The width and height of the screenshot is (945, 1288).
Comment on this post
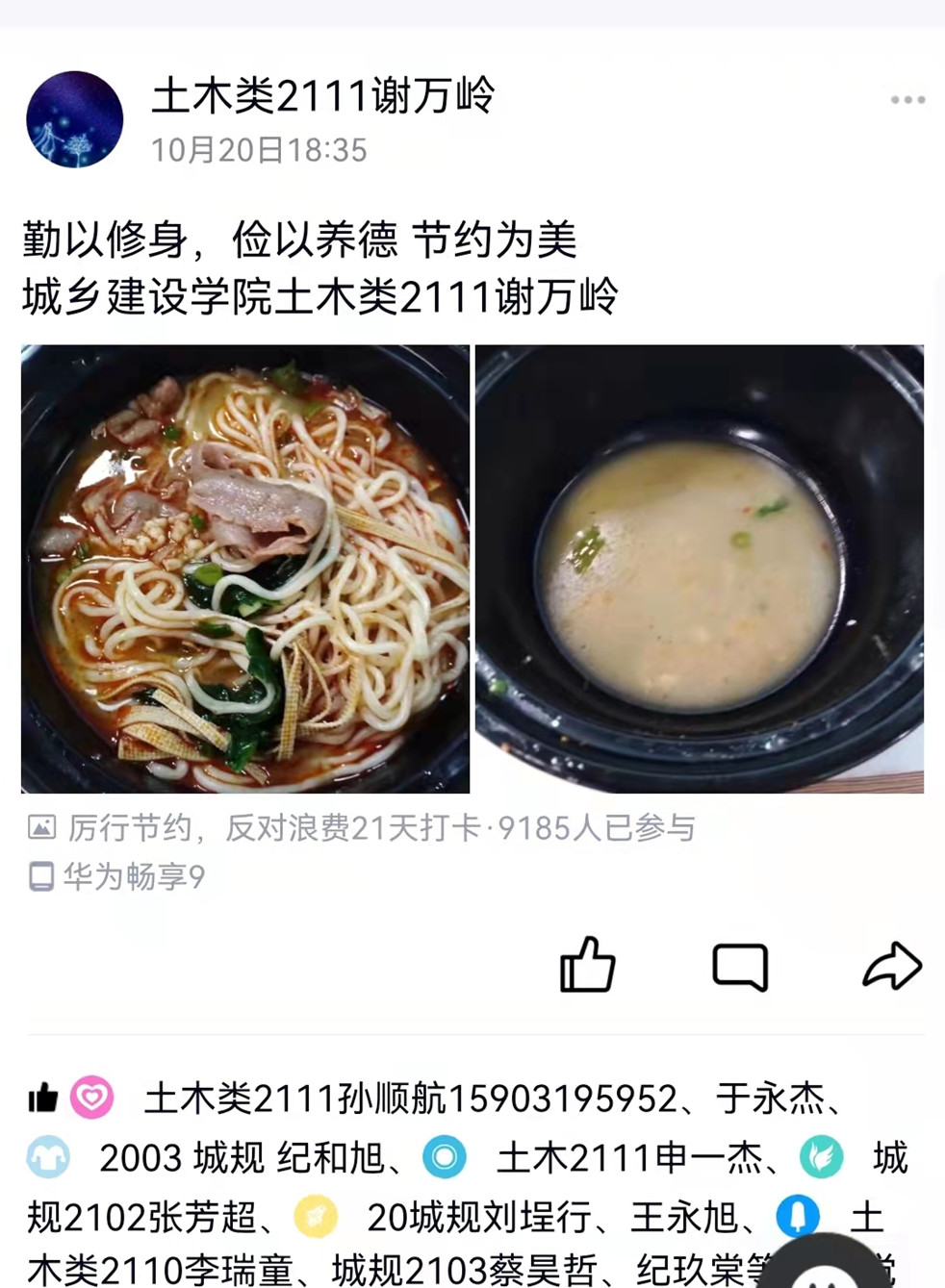tap(739, 966)
